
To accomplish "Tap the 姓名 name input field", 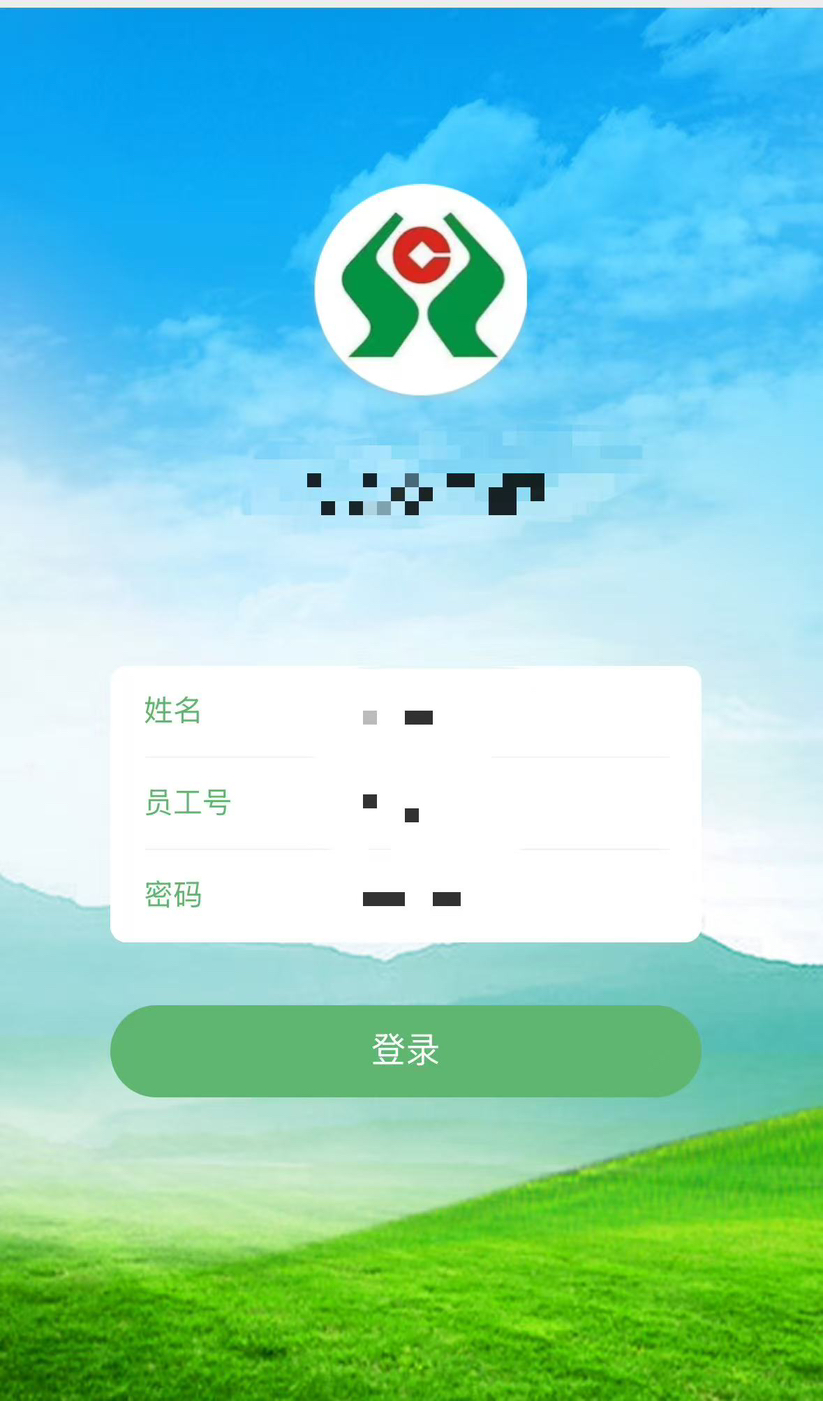I will point(500,712).
